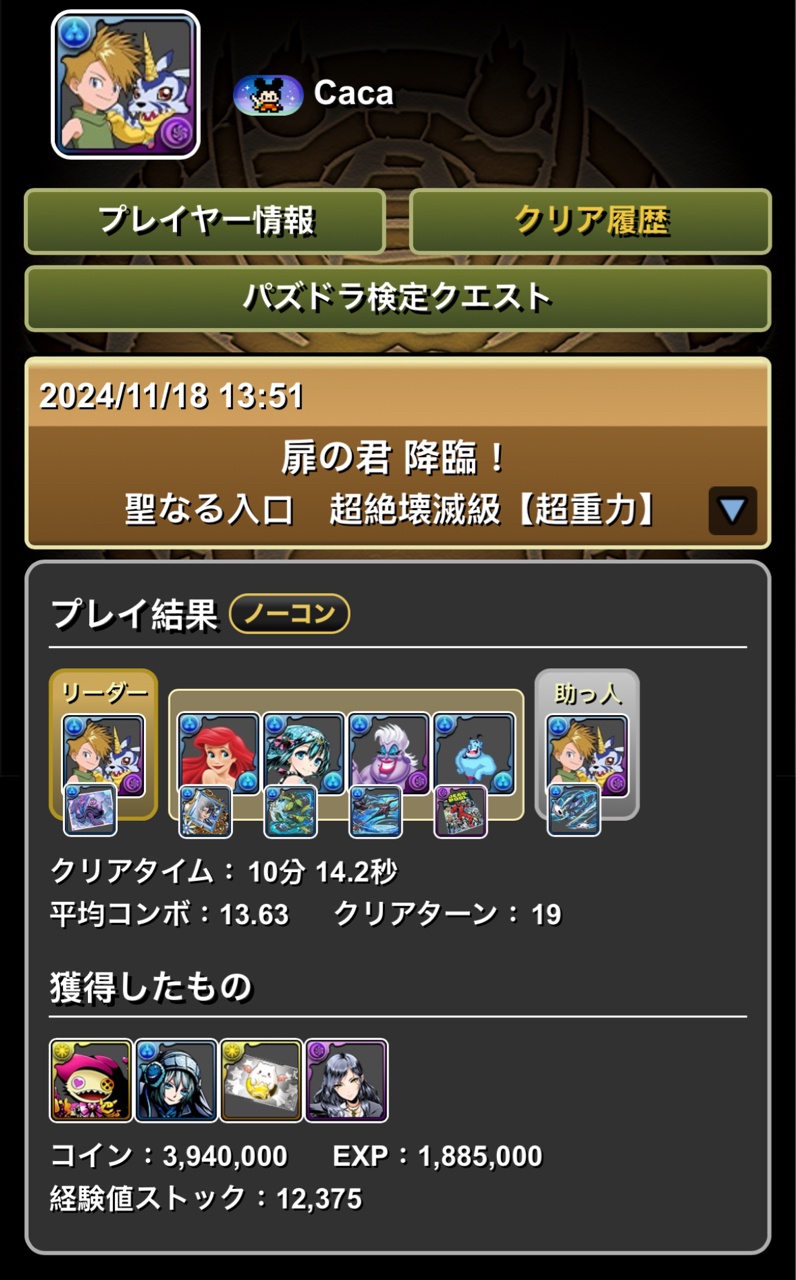Tap the 助っ人 helper monster icon
The image size is (796, 1280).
point(587,754)
